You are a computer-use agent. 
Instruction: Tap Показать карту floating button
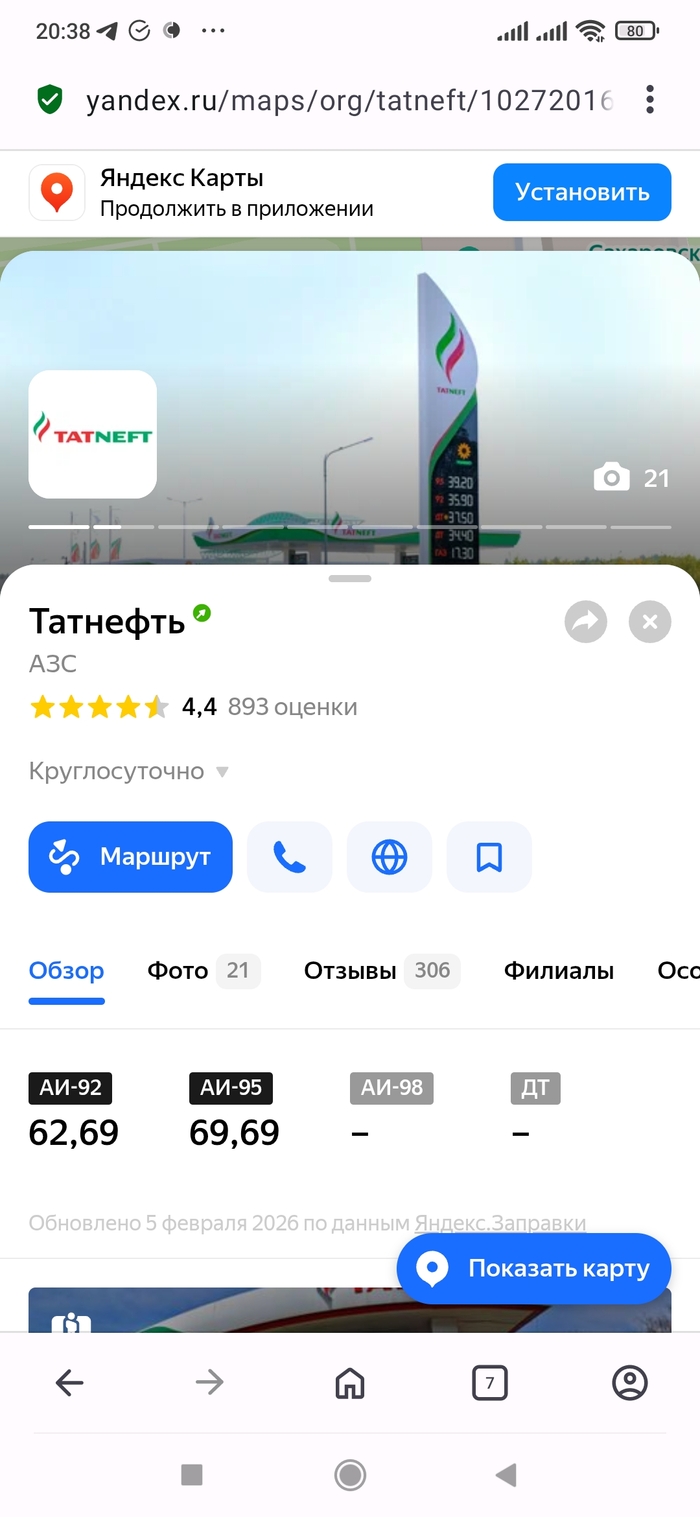coord(533,1269)
